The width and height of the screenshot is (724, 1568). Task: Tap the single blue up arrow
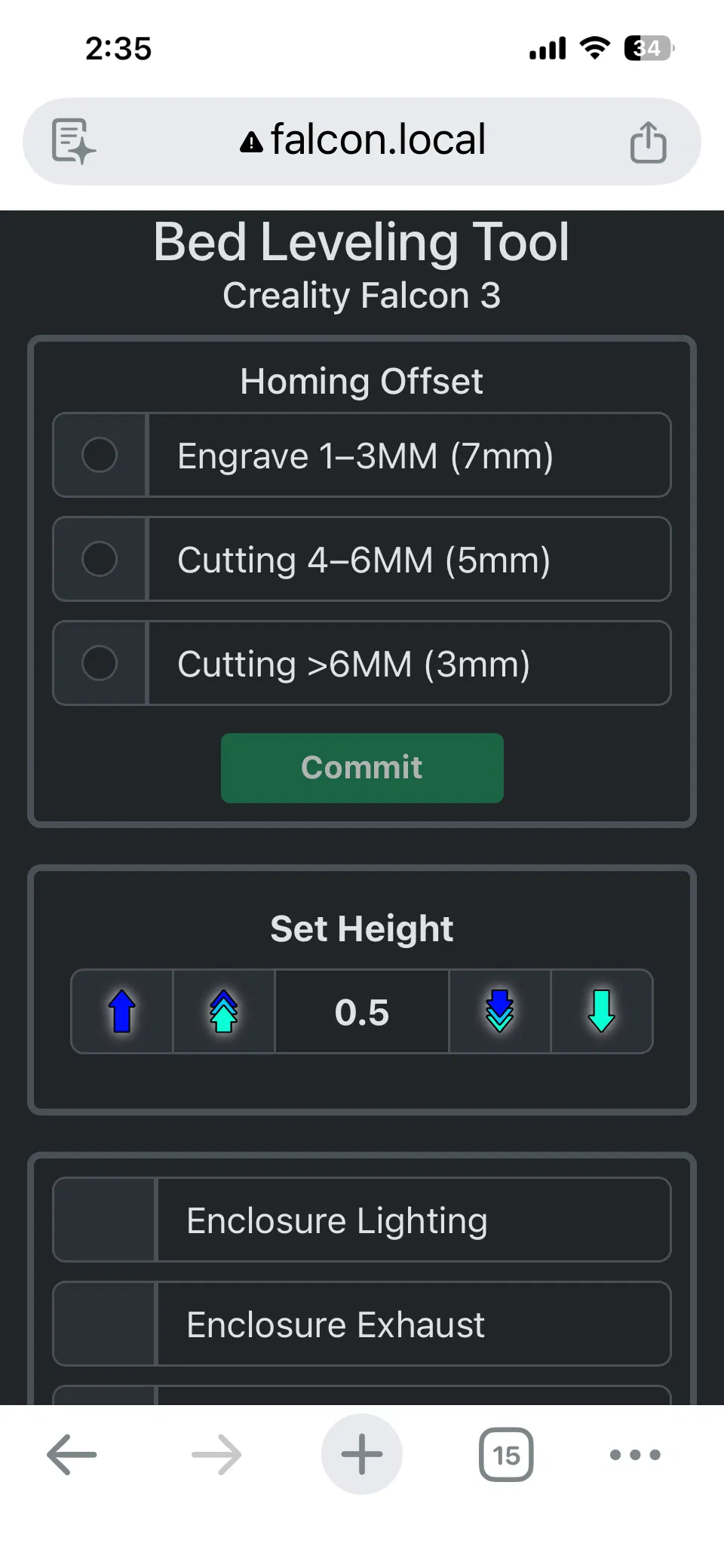pos(122,1011)
